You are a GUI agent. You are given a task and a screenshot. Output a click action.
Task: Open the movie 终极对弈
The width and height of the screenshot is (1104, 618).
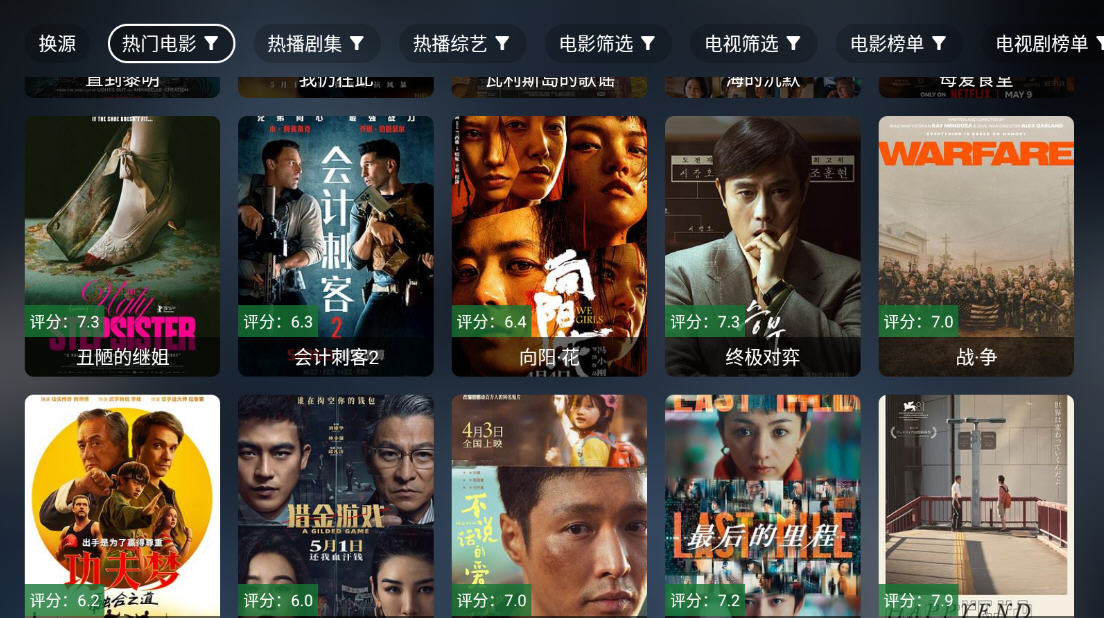pyautogui.click(x=763, y=245)
